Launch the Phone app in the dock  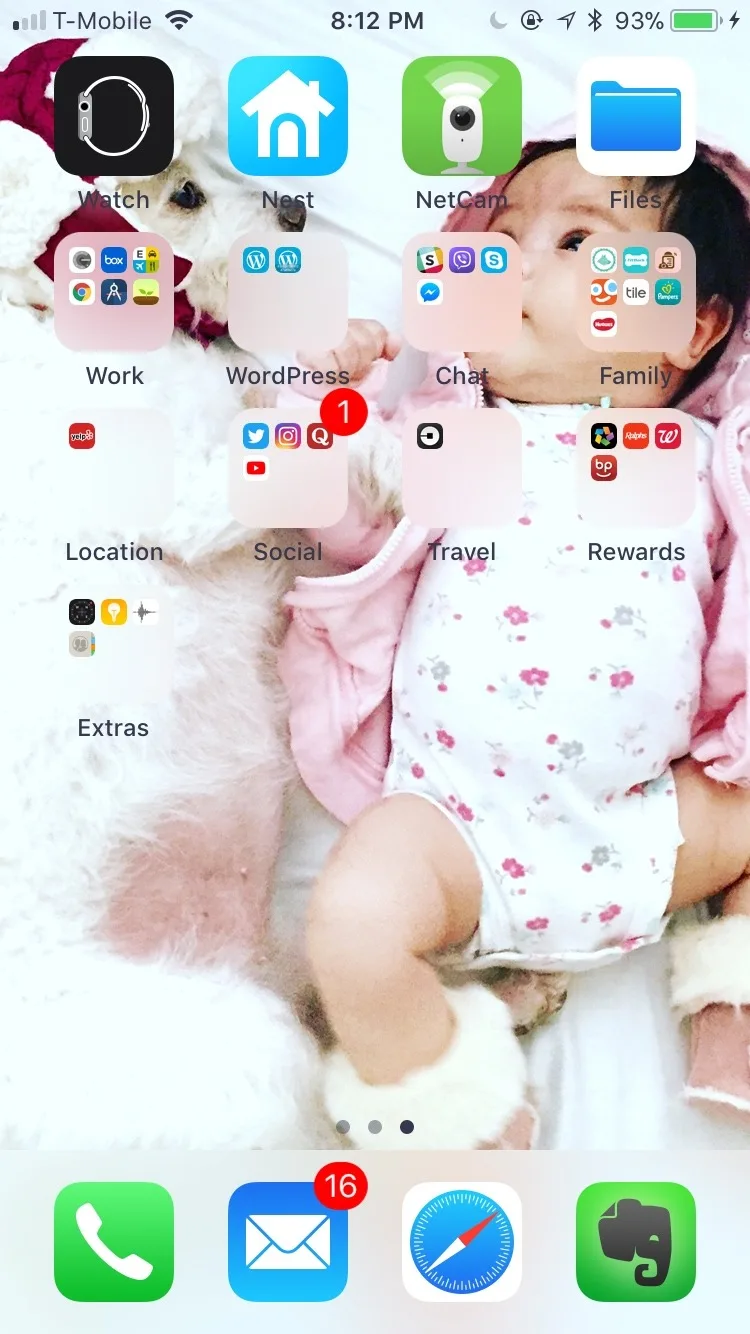[x=114, y=1242]
